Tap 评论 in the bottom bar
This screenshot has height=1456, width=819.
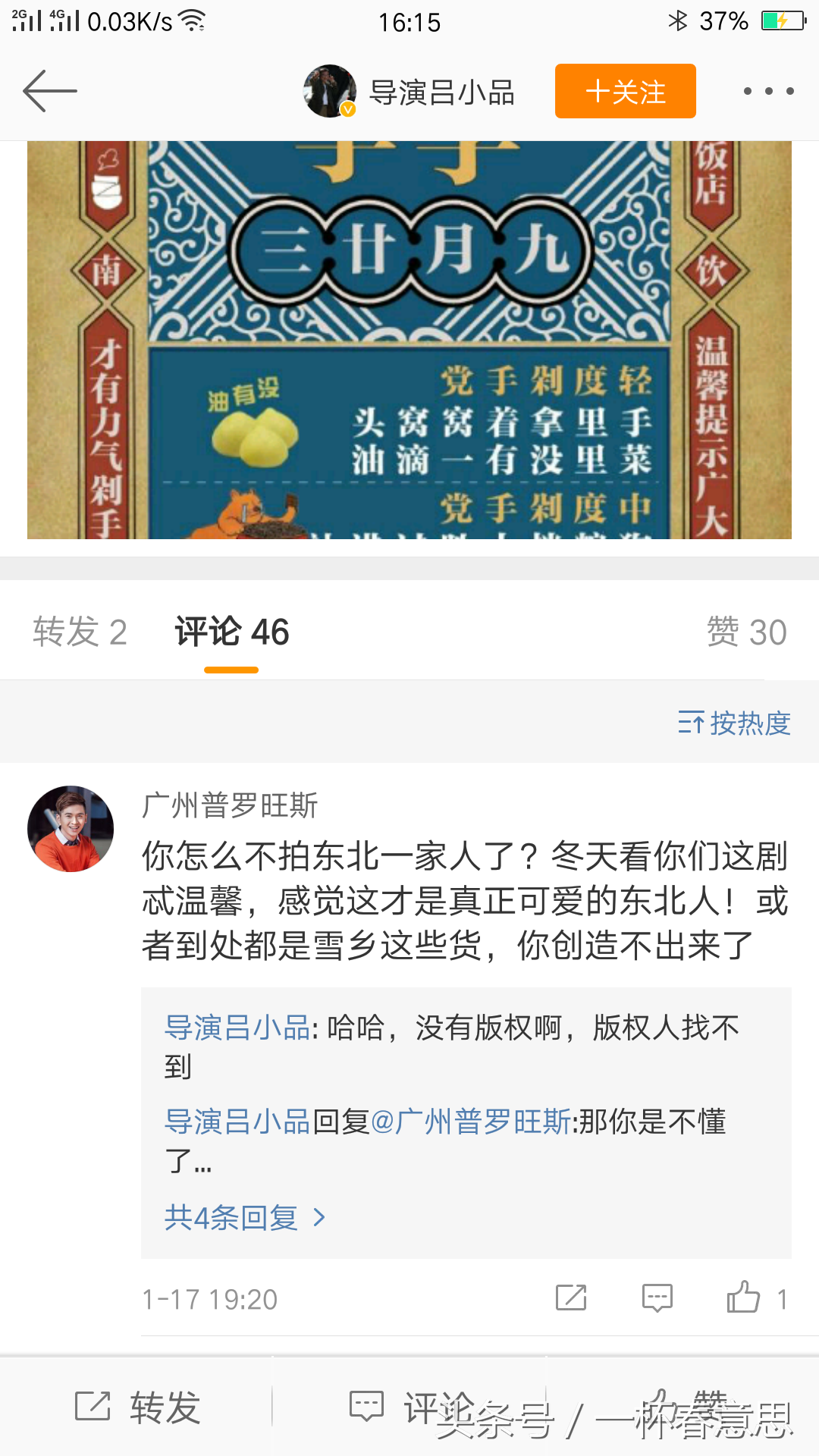pyautogui.click(x=409, y=1407)
